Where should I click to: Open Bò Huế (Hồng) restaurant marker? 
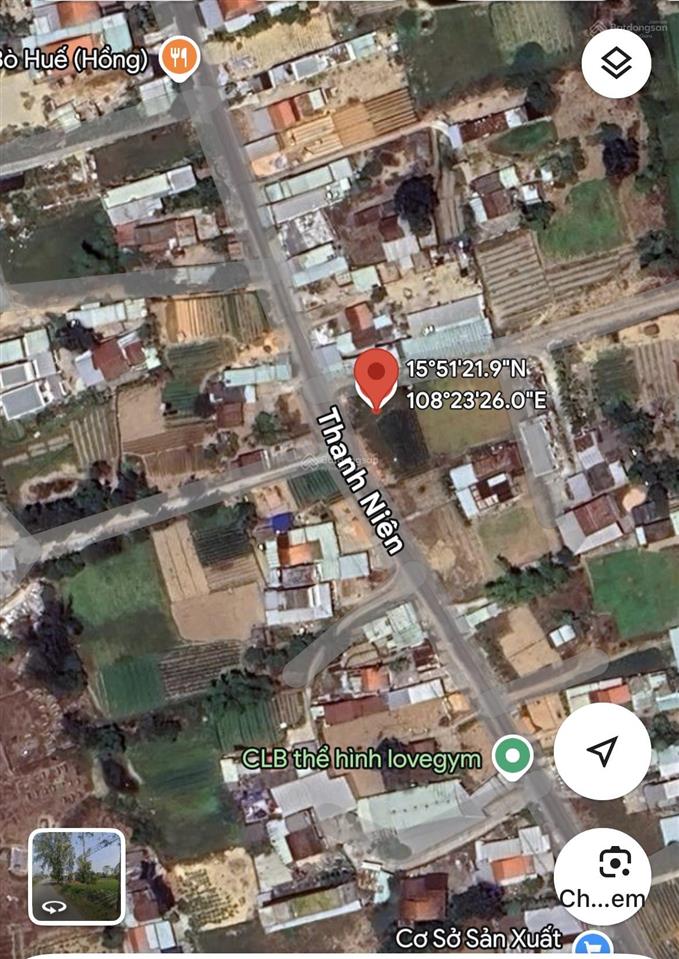[x=179, y=58]
